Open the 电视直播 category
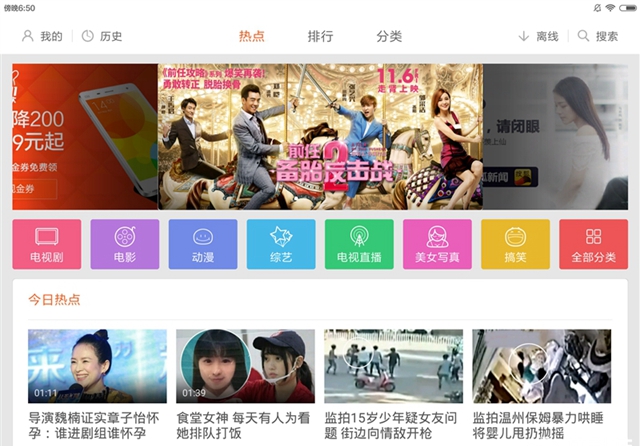This screenshot has height=446, width=640. click(359, 244)
